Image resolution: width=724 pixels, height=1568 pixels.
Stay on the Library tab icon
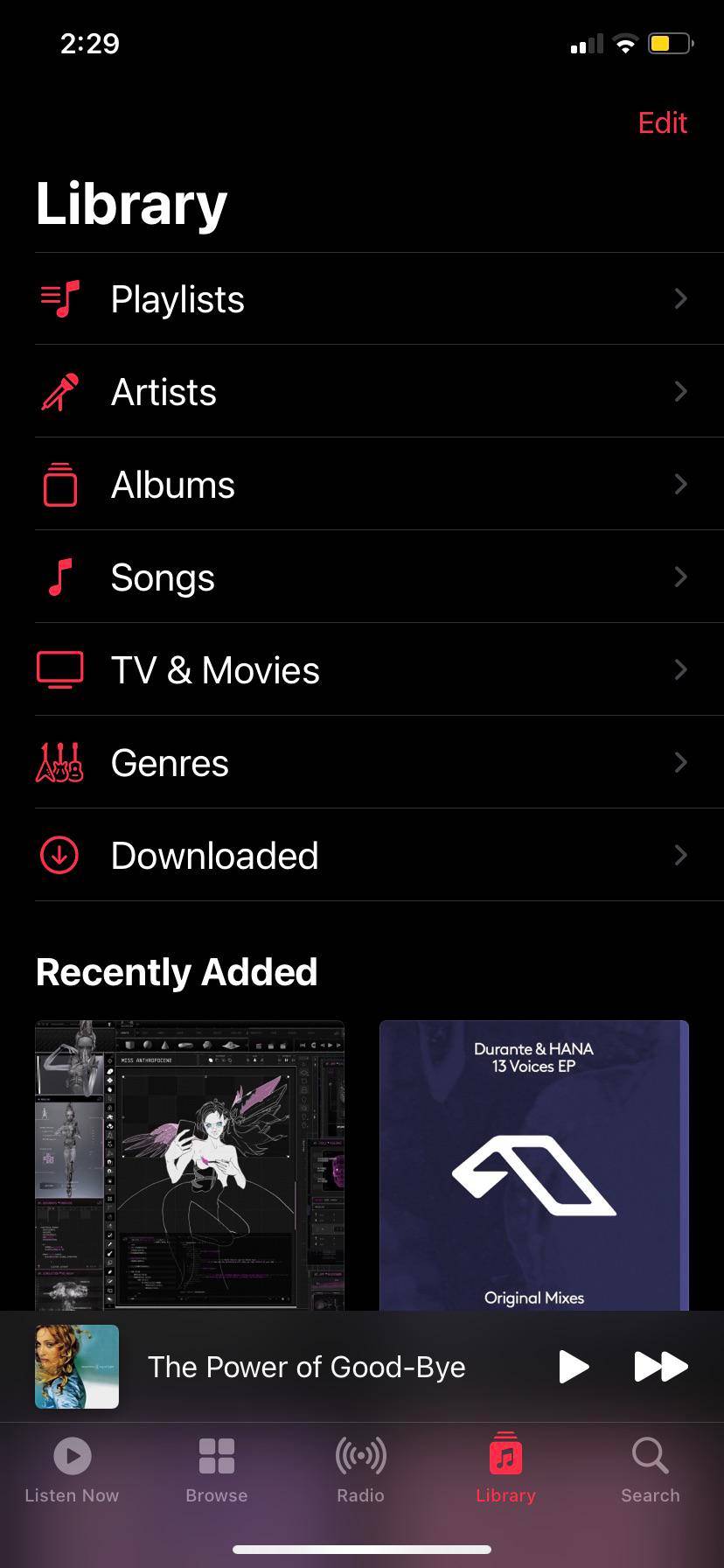coord(505,1470)
